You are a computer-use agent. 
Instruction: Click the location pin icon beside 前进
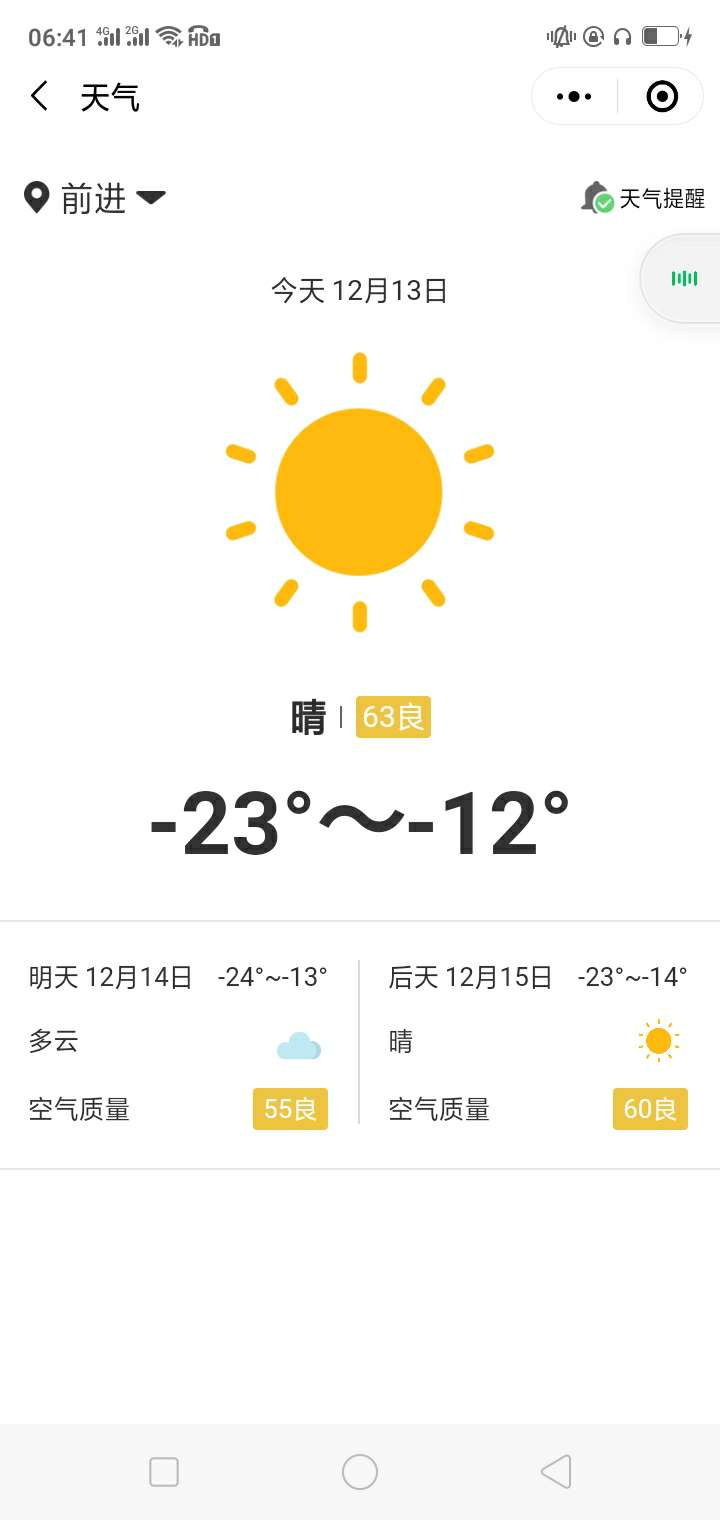pos(37,198)
